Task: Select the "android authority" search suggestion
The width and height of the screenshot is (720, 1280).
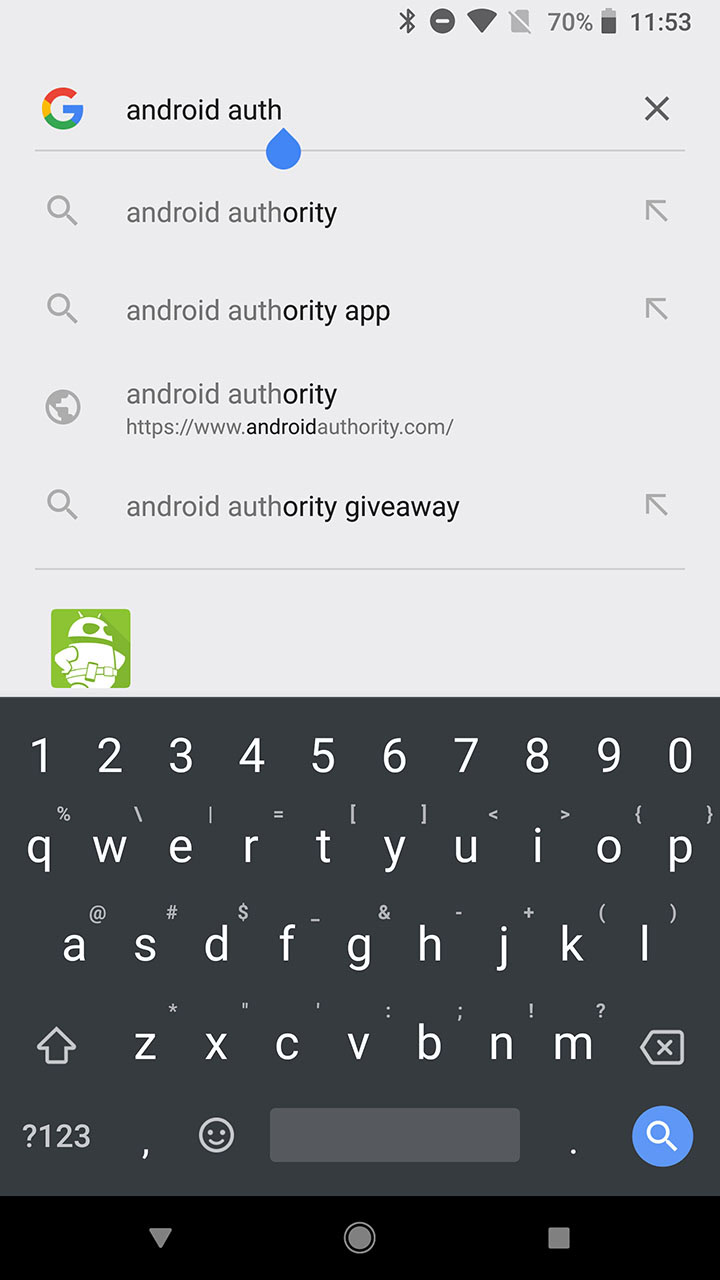Action: click(x=232, y=212)
